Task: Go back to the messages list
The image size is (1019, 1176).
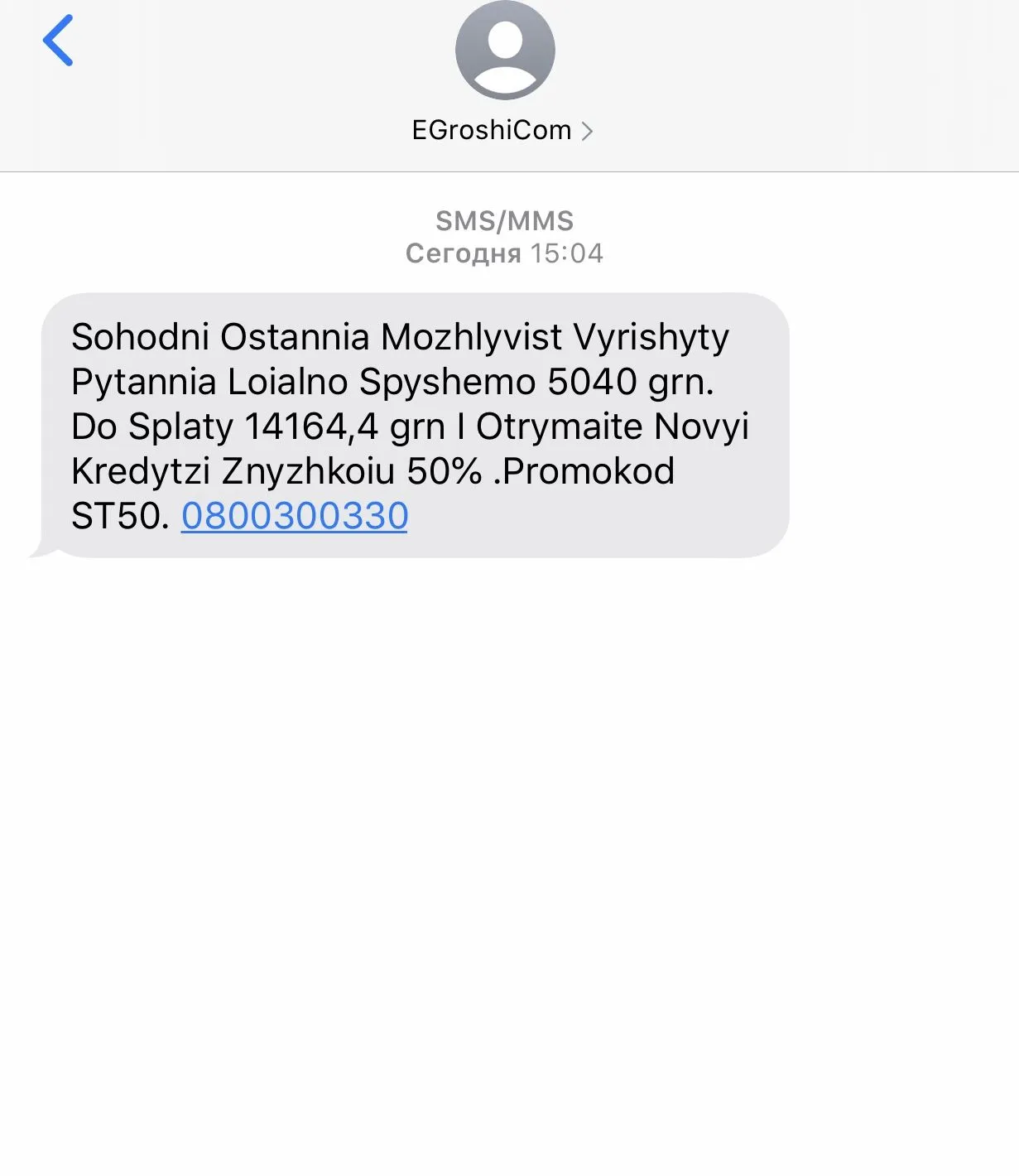Action: (x=58, y=41)
